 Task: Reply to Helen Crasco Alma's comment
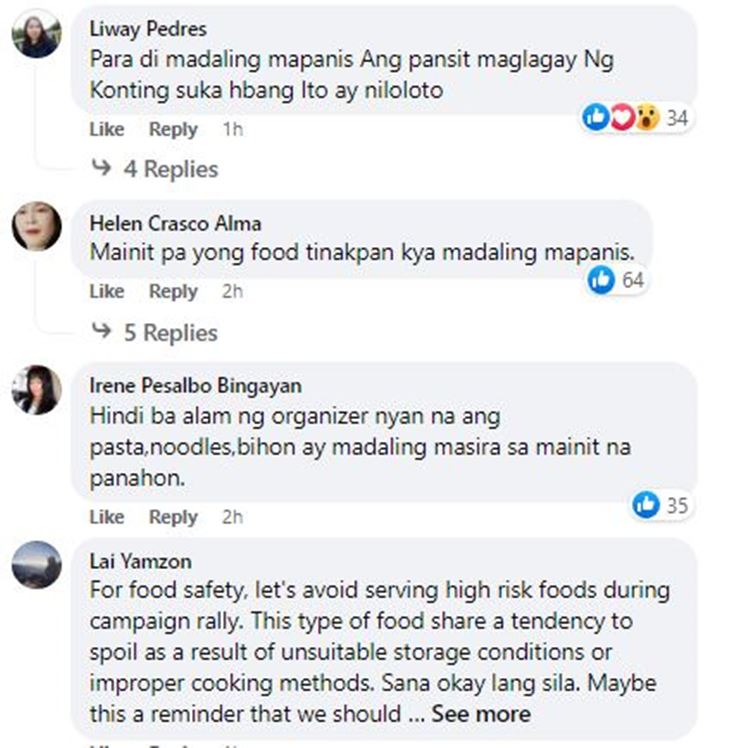pos(173,292)
